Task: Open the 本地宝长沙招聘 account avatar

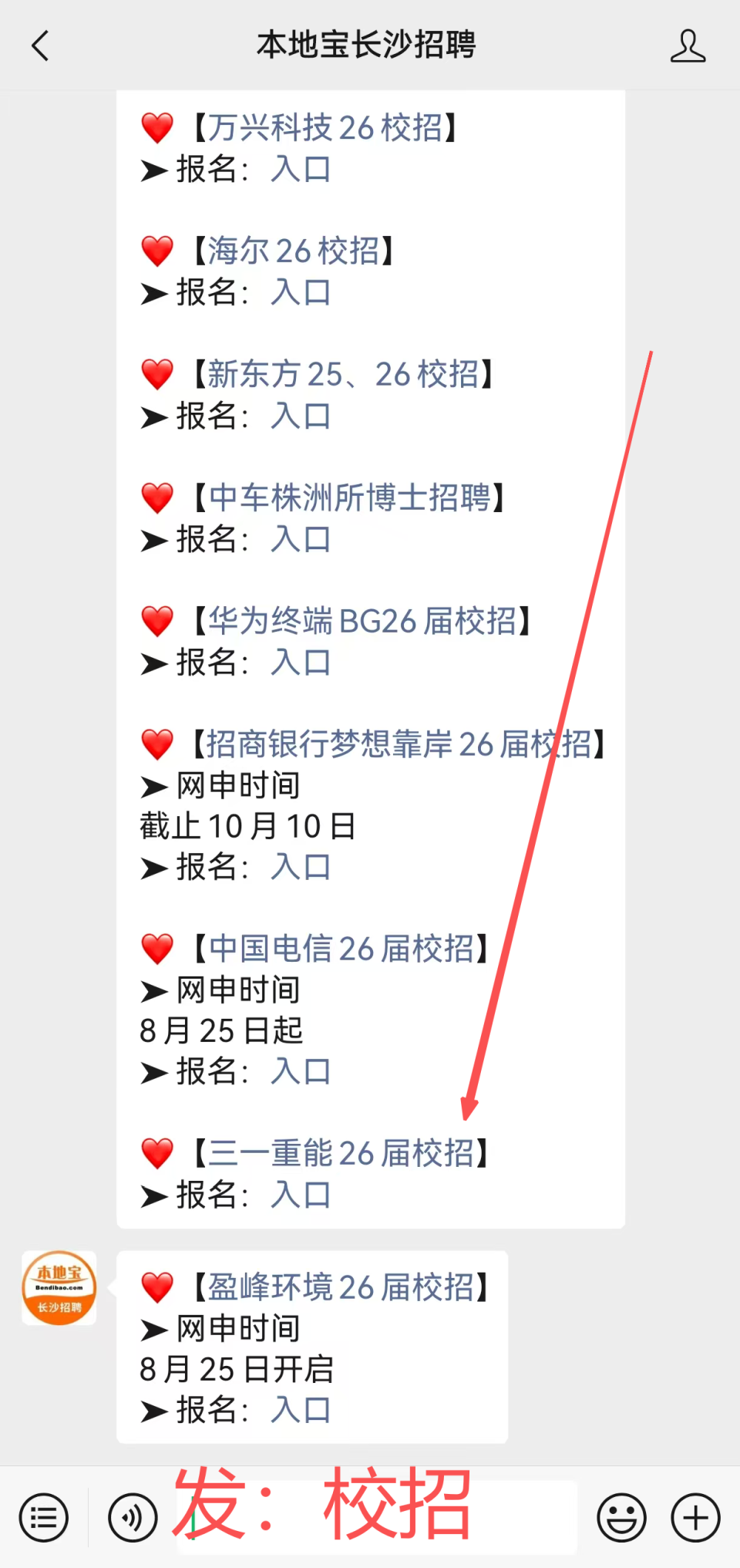Action: click(58, 1286)
